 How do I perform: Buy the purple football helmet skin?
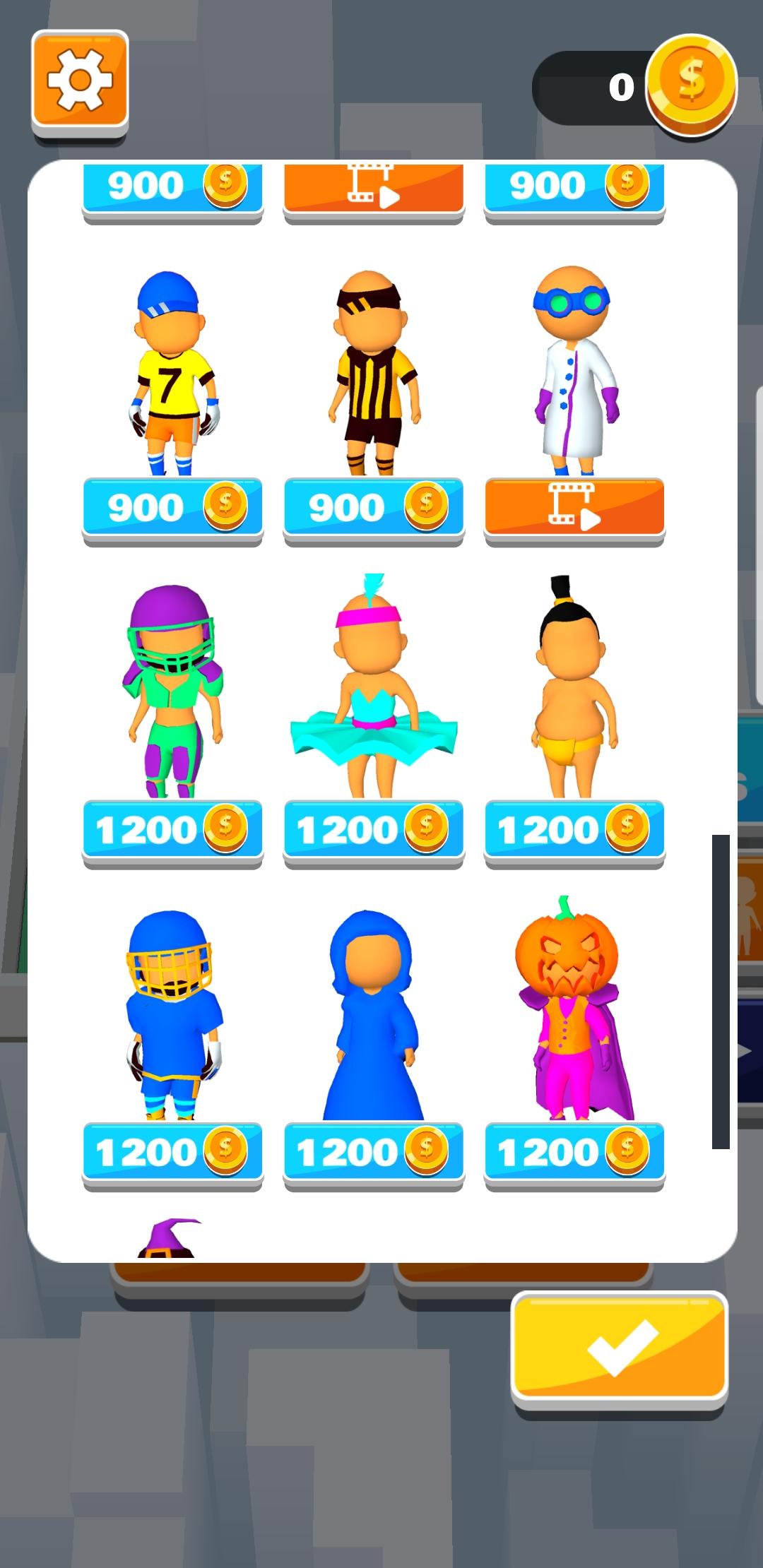tap(172, 830)
